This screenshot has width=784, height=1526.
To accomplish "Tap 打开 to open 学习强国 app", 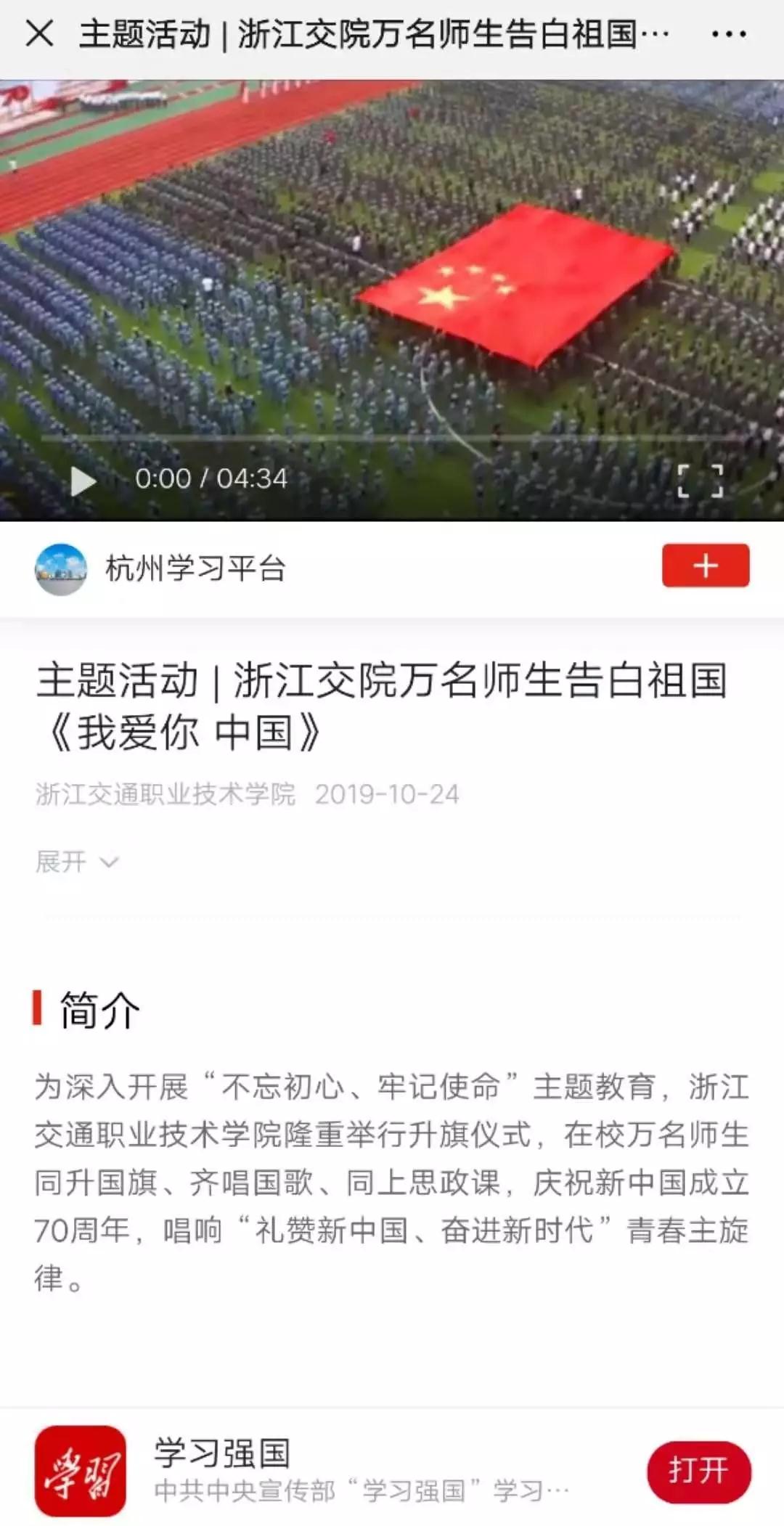I will [698, 1471].
